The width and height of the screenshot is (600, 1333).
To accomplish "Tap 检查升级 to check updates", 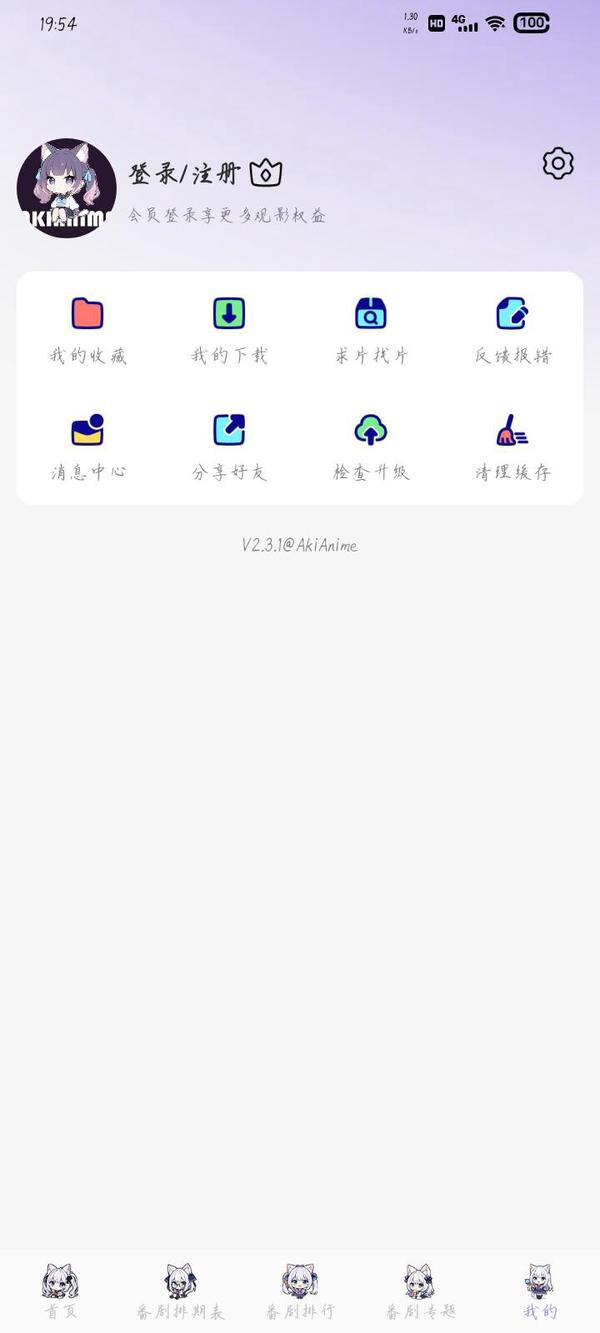I will (371, 448).
